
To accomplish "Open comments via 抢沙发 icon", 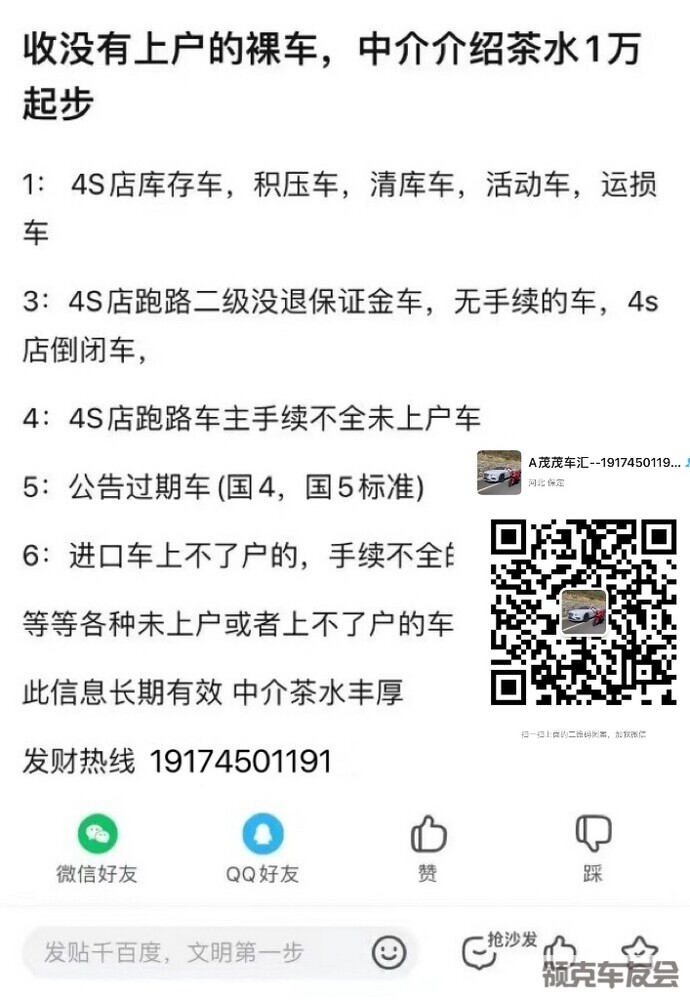I will pyautogui.click(x=483, y=950).
